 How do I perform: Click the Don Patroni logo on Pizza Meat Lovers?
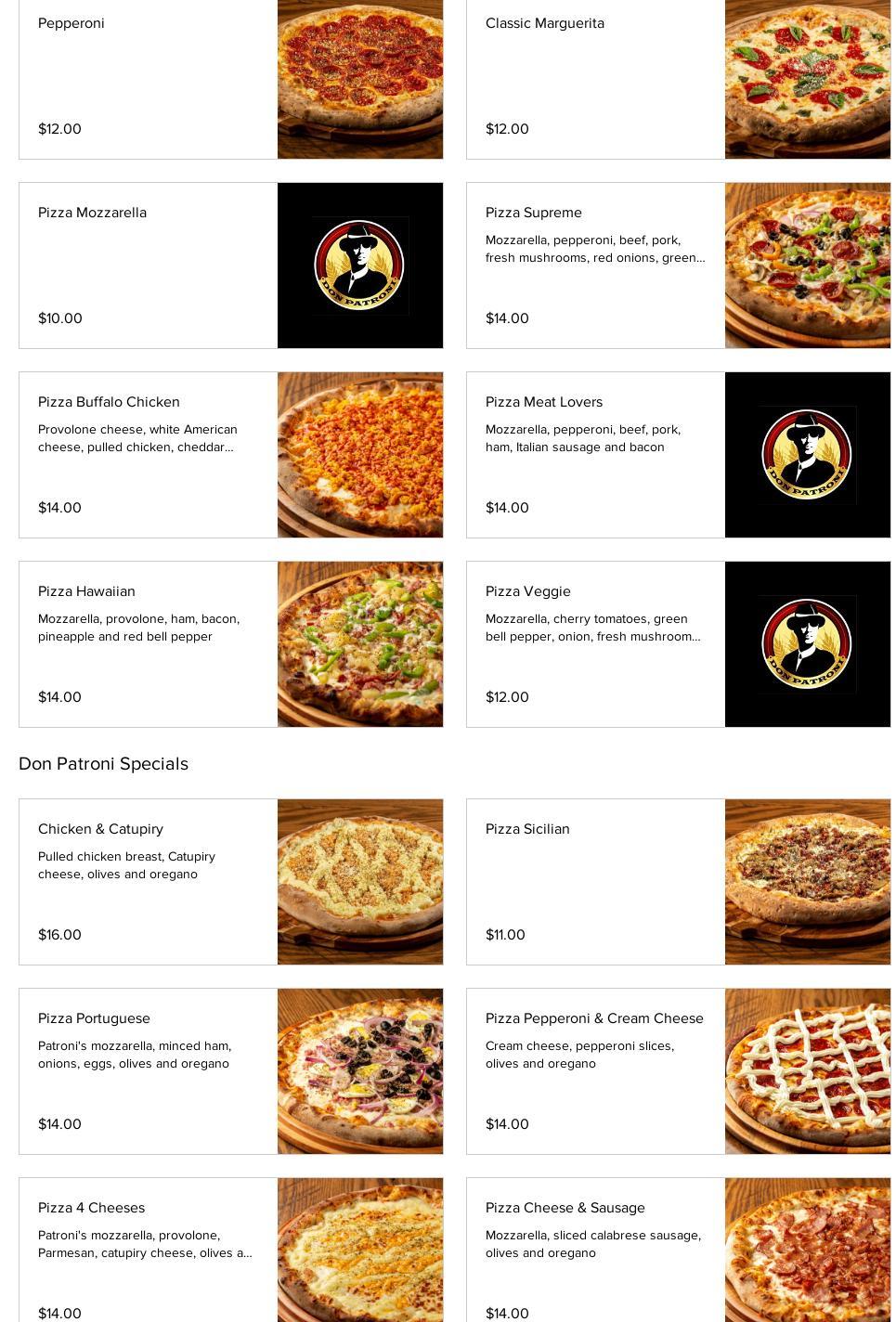pos(806,454)
